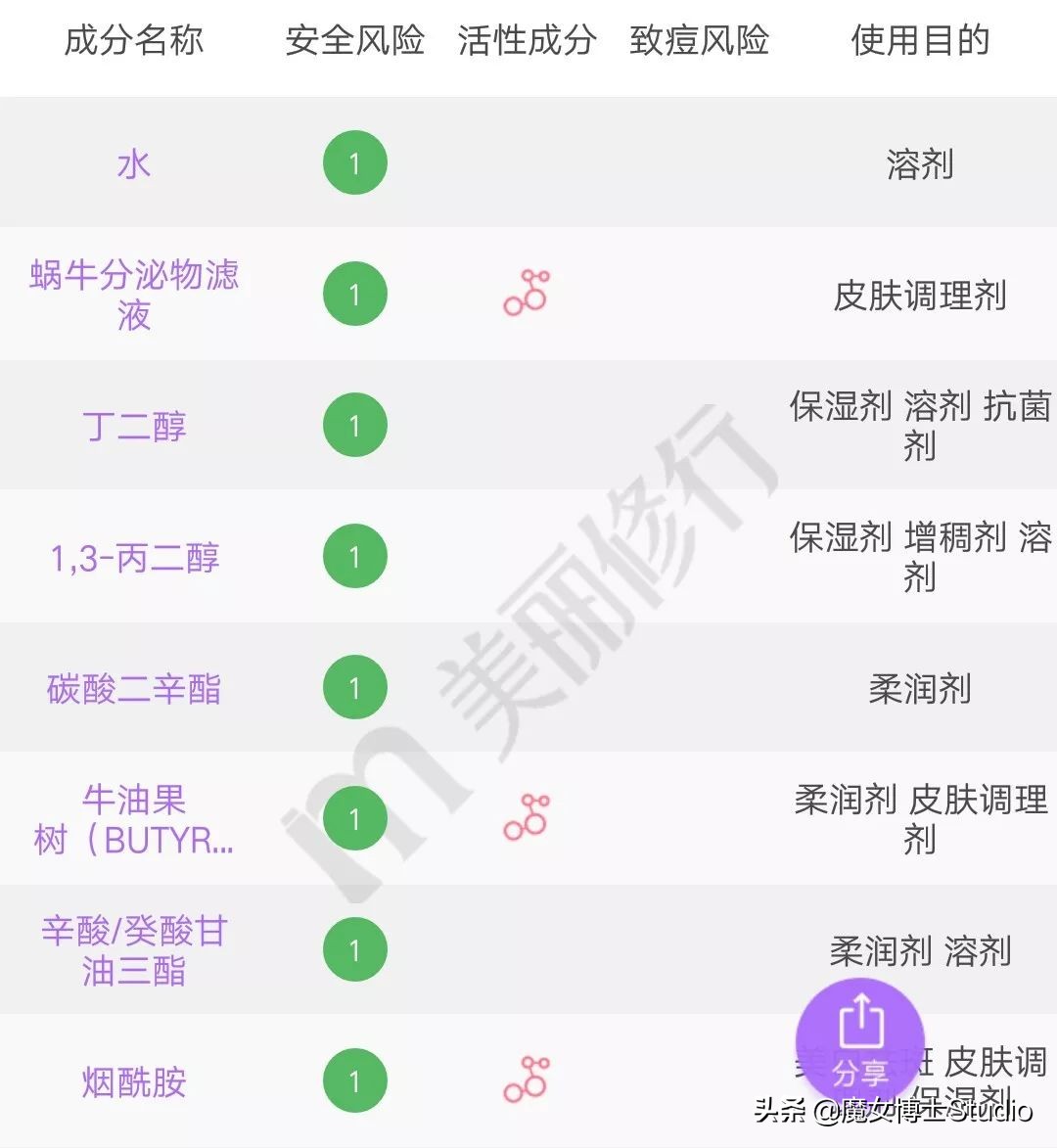Tap the molecule icon beside 烟酰胺
The width and height of the screenshot is (1057, 1148).
point(527,1080)
